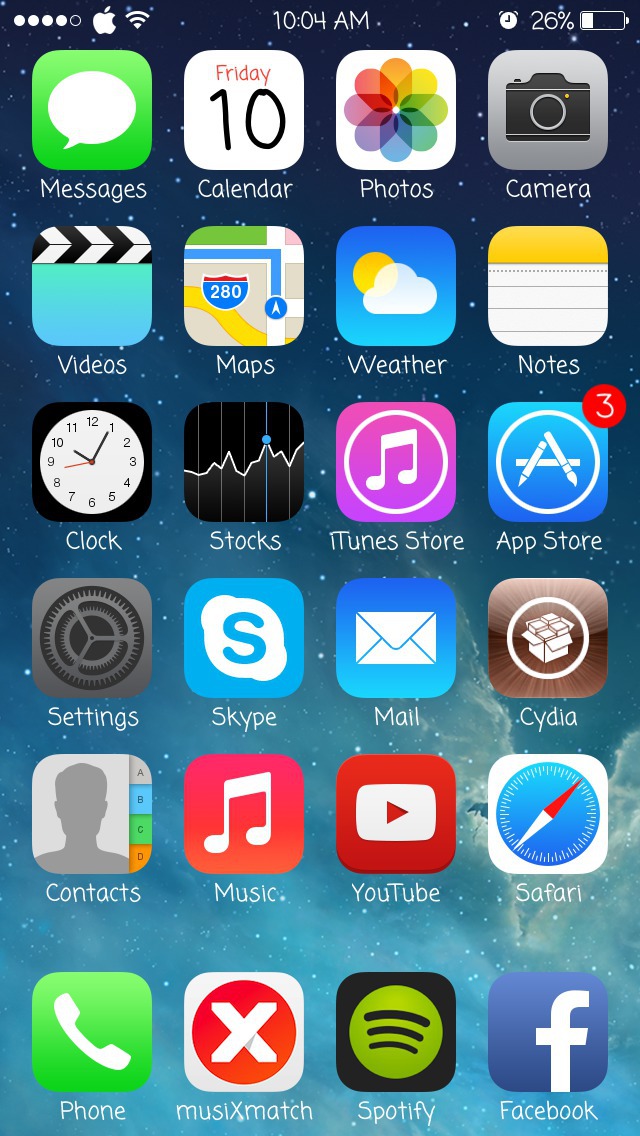Open Spotify from the dock

click(396, 1032)
